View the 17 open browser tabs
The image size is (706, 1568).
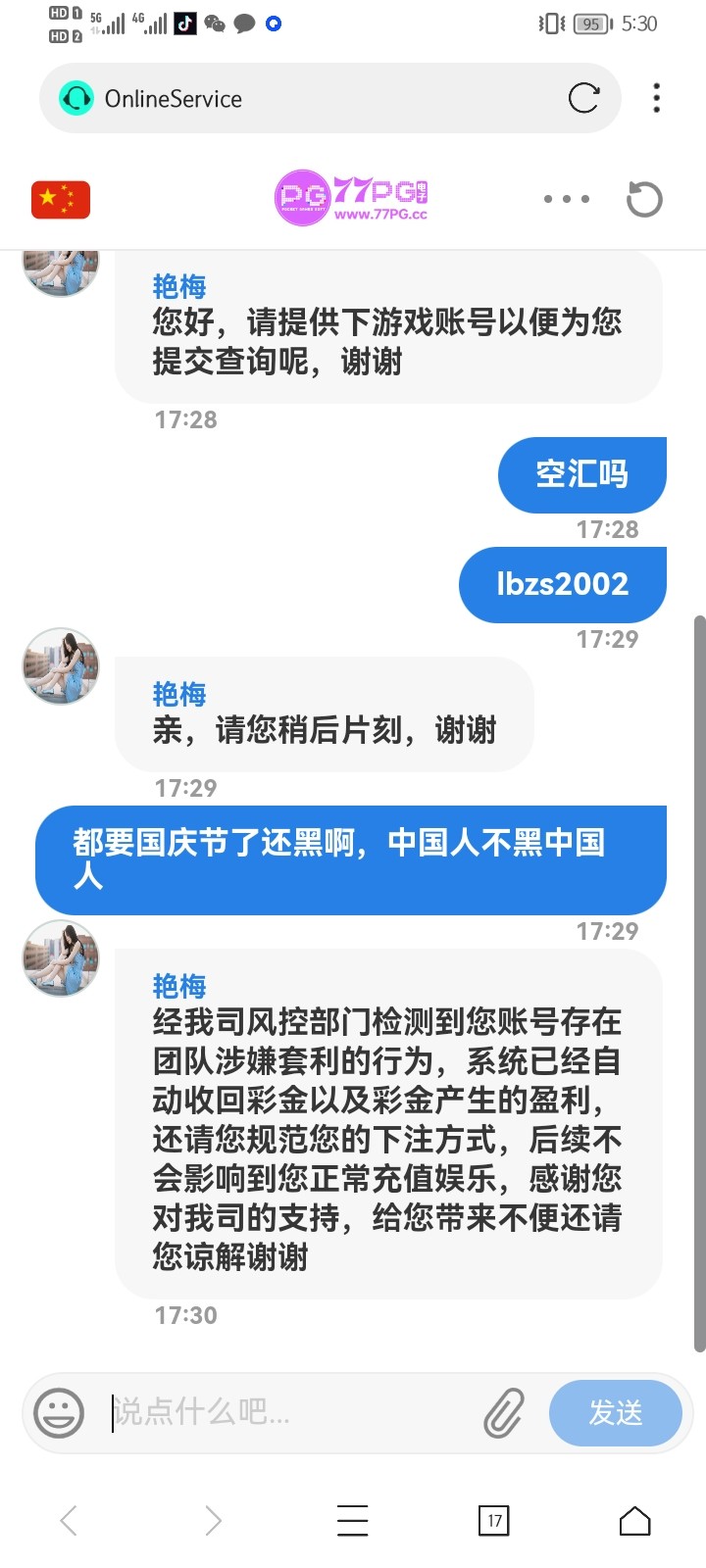click(x=494, y=1520)
